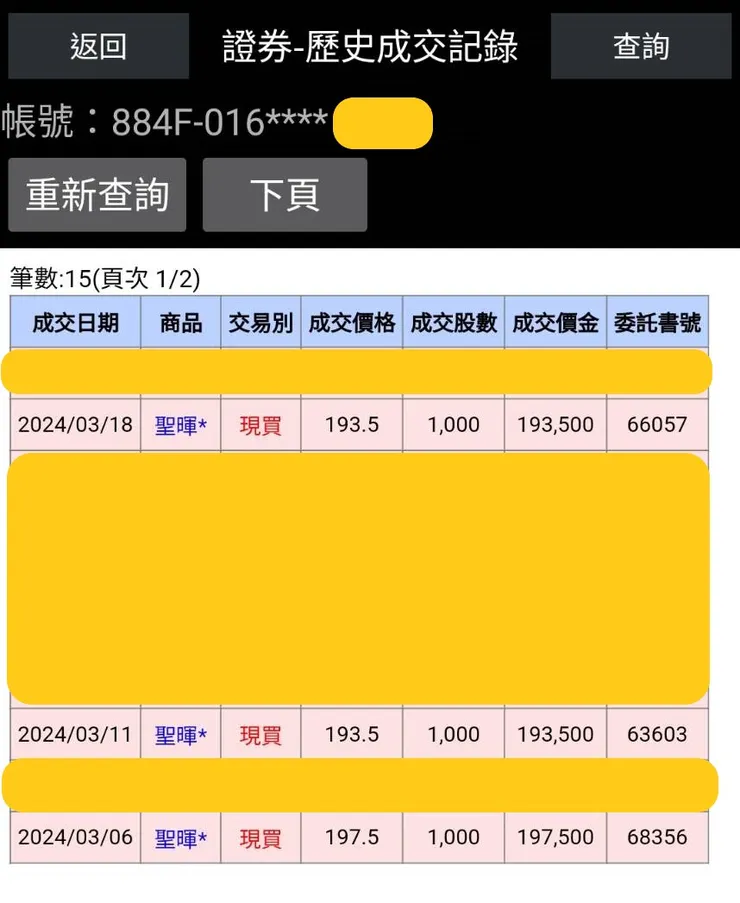The height and width of the screenshot is (903, 740).
Task: Sort by the 成交日期 column header
Action: (x=74, y=322)
